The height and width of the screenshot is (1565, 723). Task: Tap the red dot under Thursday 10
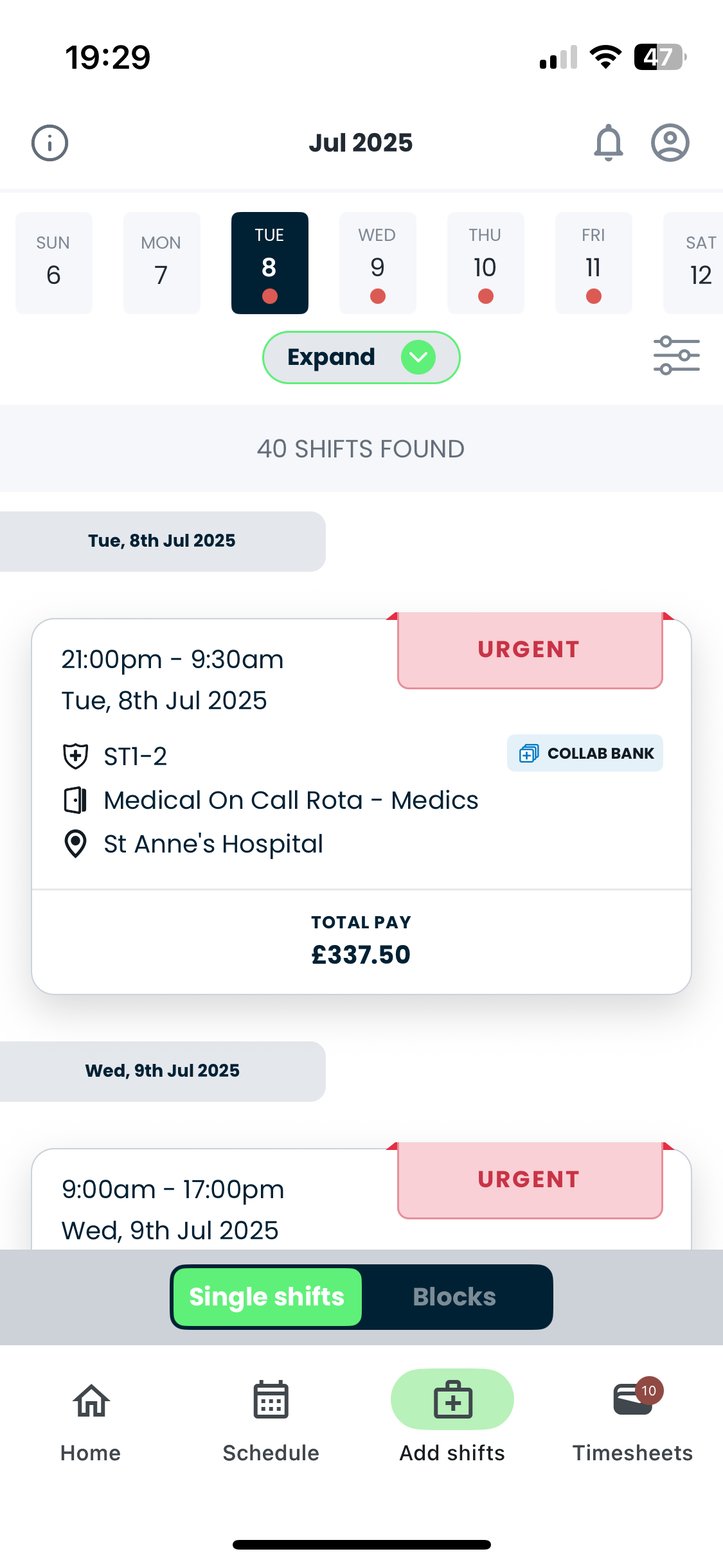[486, 294]
